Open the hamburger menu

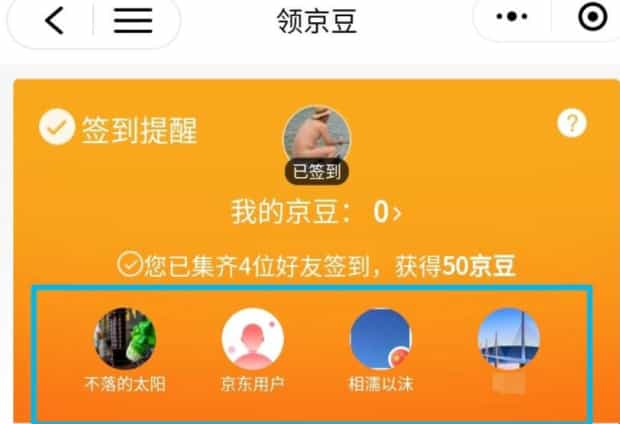point(132,21)
